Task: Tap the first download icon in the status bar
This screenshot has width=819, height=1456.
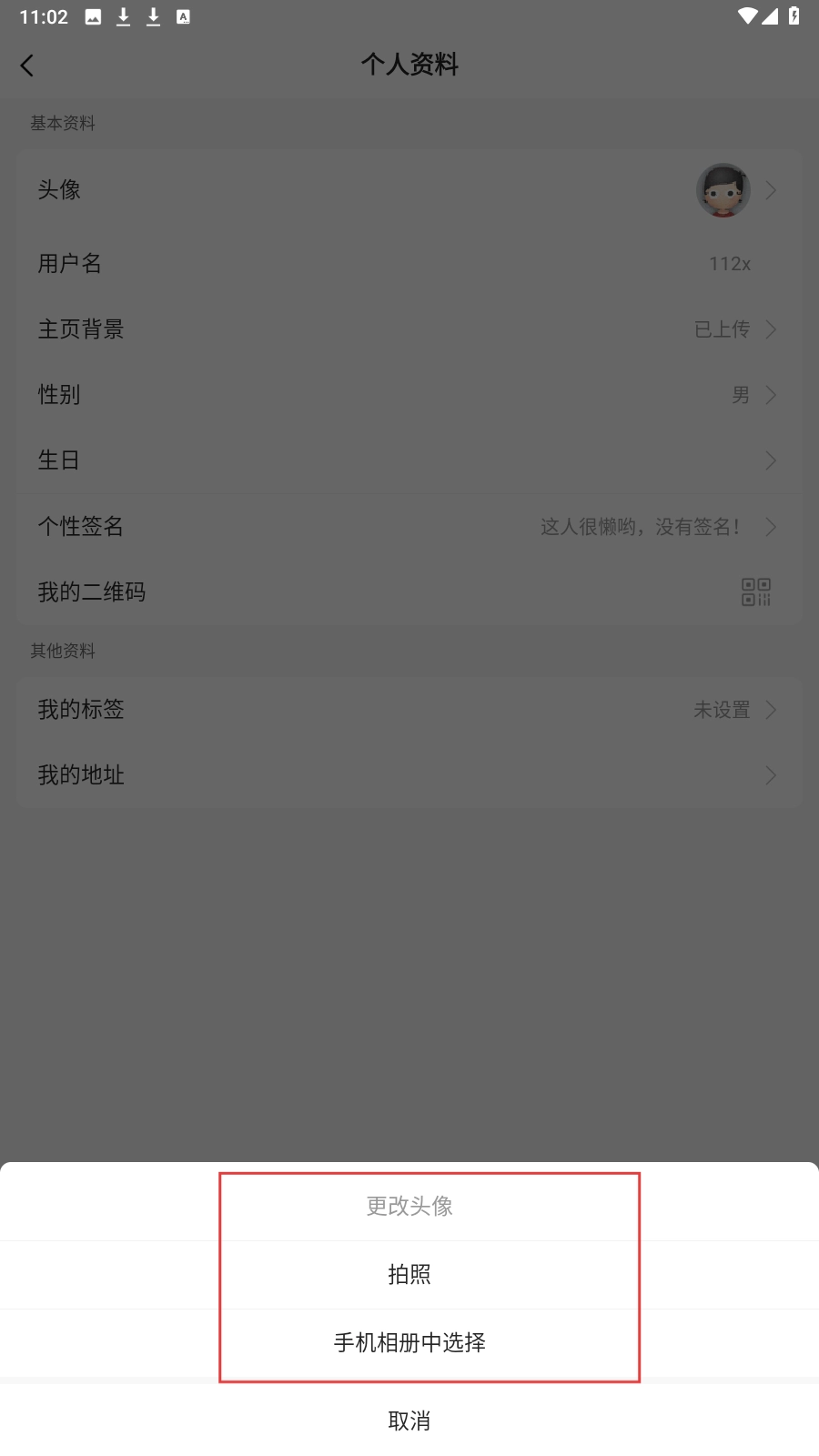Action: [x=125, y=15]
